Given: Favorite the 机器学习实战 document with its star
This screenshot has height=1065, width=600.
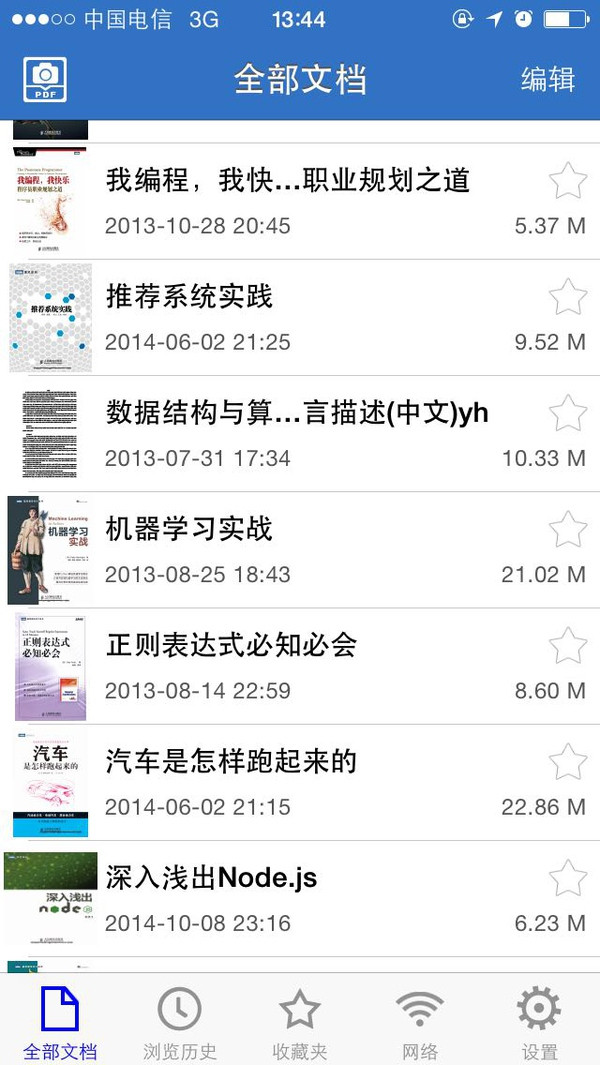Looking at the screenshot, I should coord(568,529).
